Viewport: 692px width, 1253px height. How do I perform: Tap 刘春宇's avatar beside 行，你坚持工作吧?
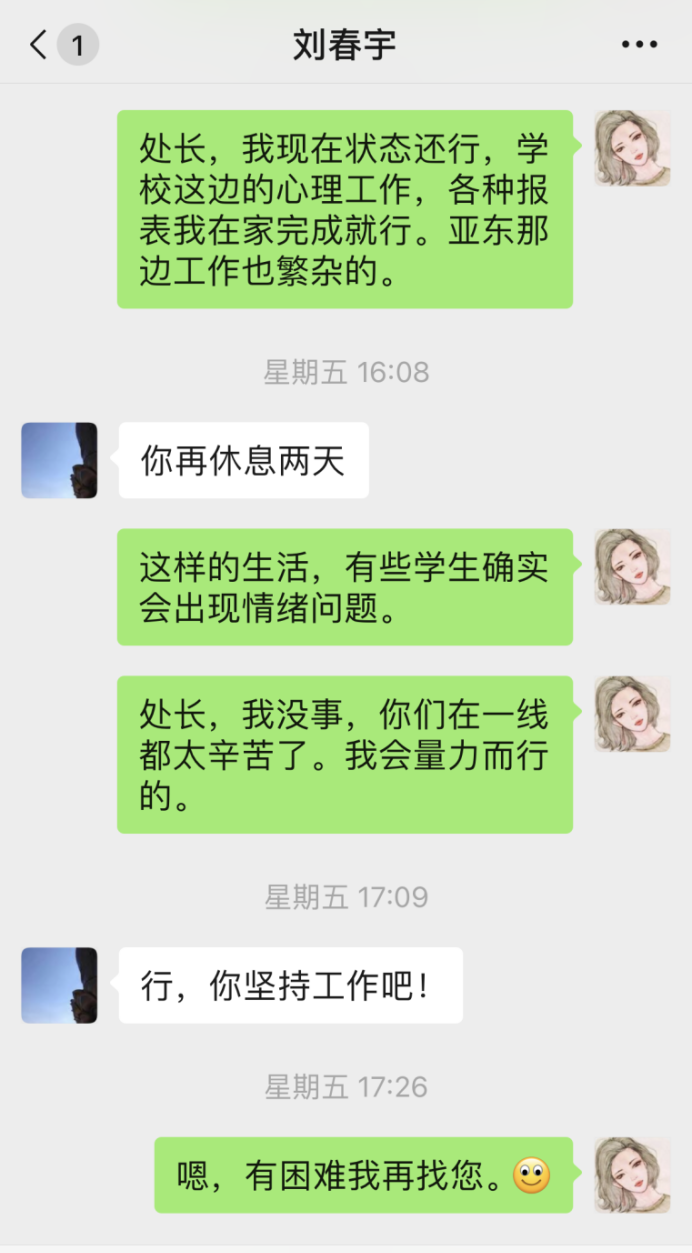tap(59, 985)
